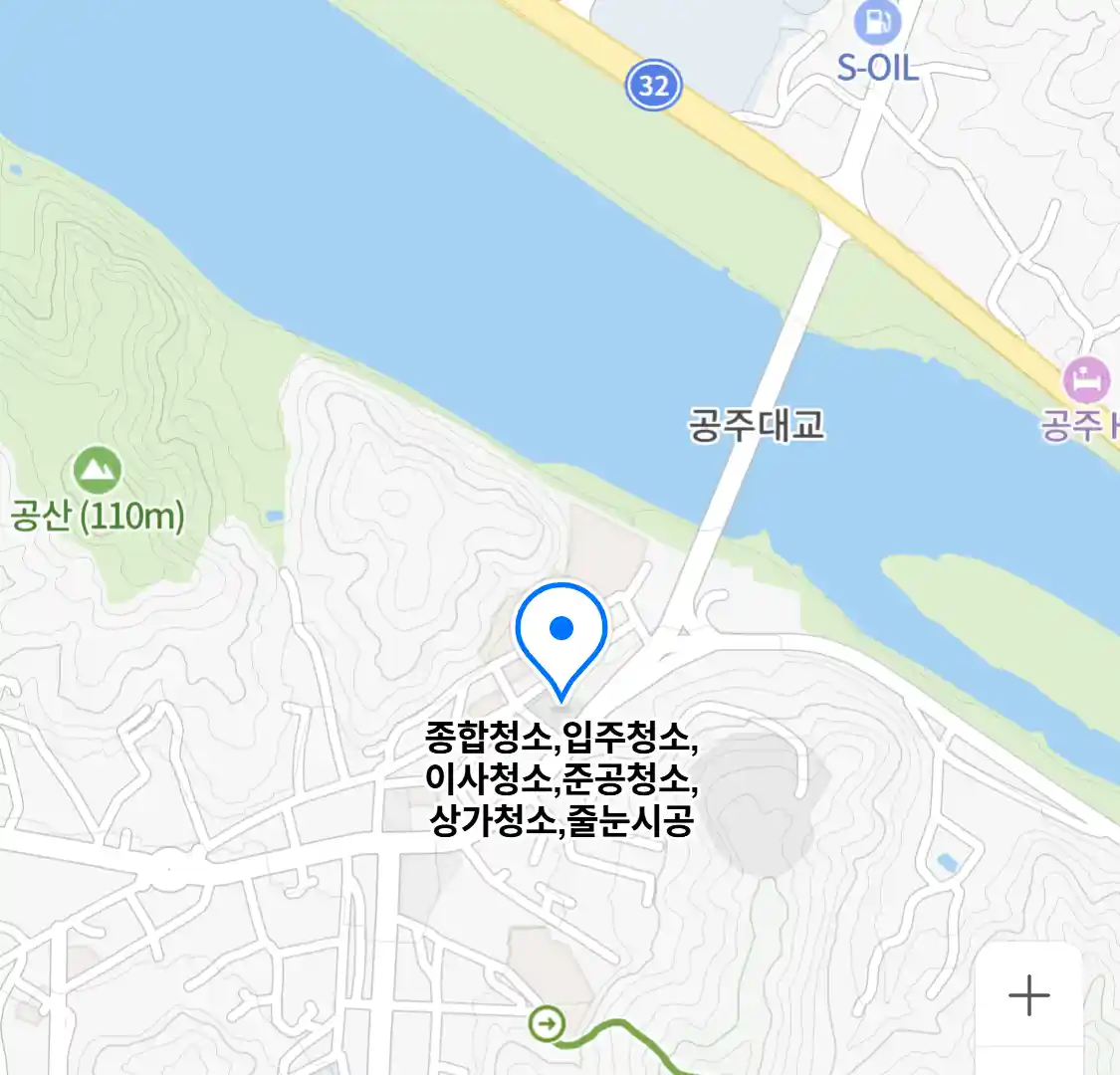1120x1075 pixels.
Task: Tap the blue location pin marker
Action: [561, 634]
